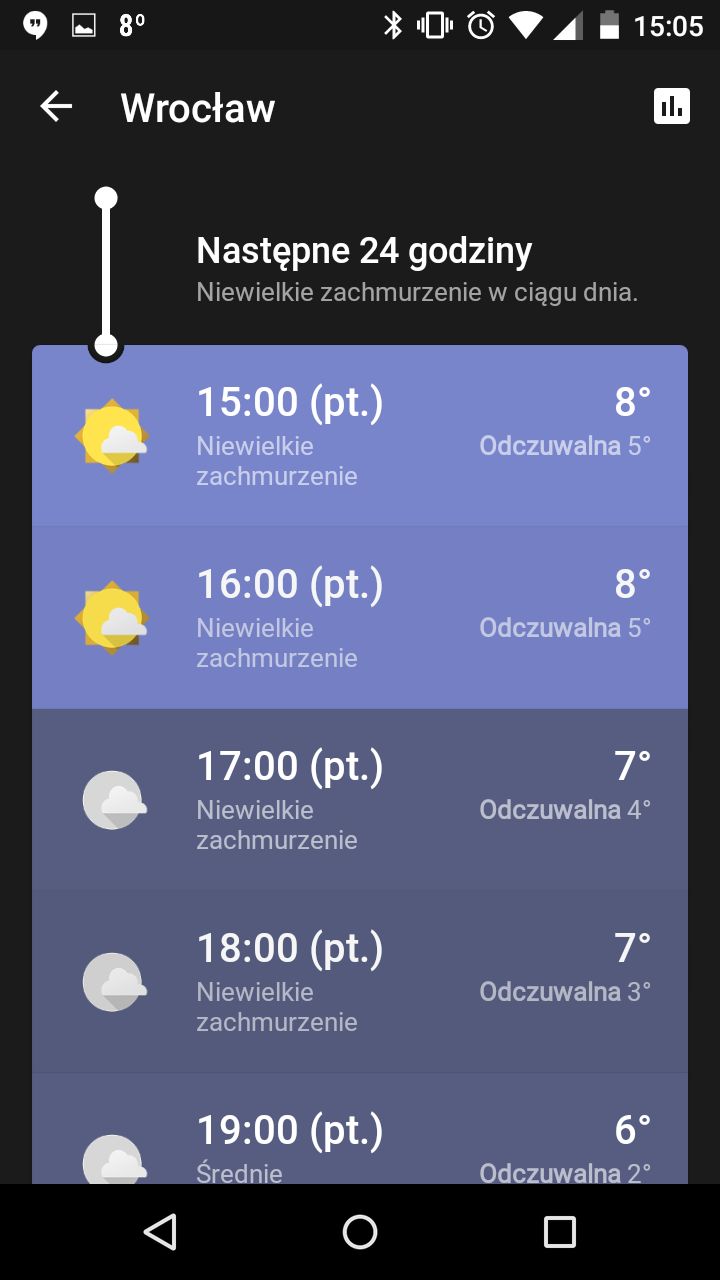Tap the 18:00 (pt.) forecast row
The height and width of the screenshot is (1280, 720).
360,981
